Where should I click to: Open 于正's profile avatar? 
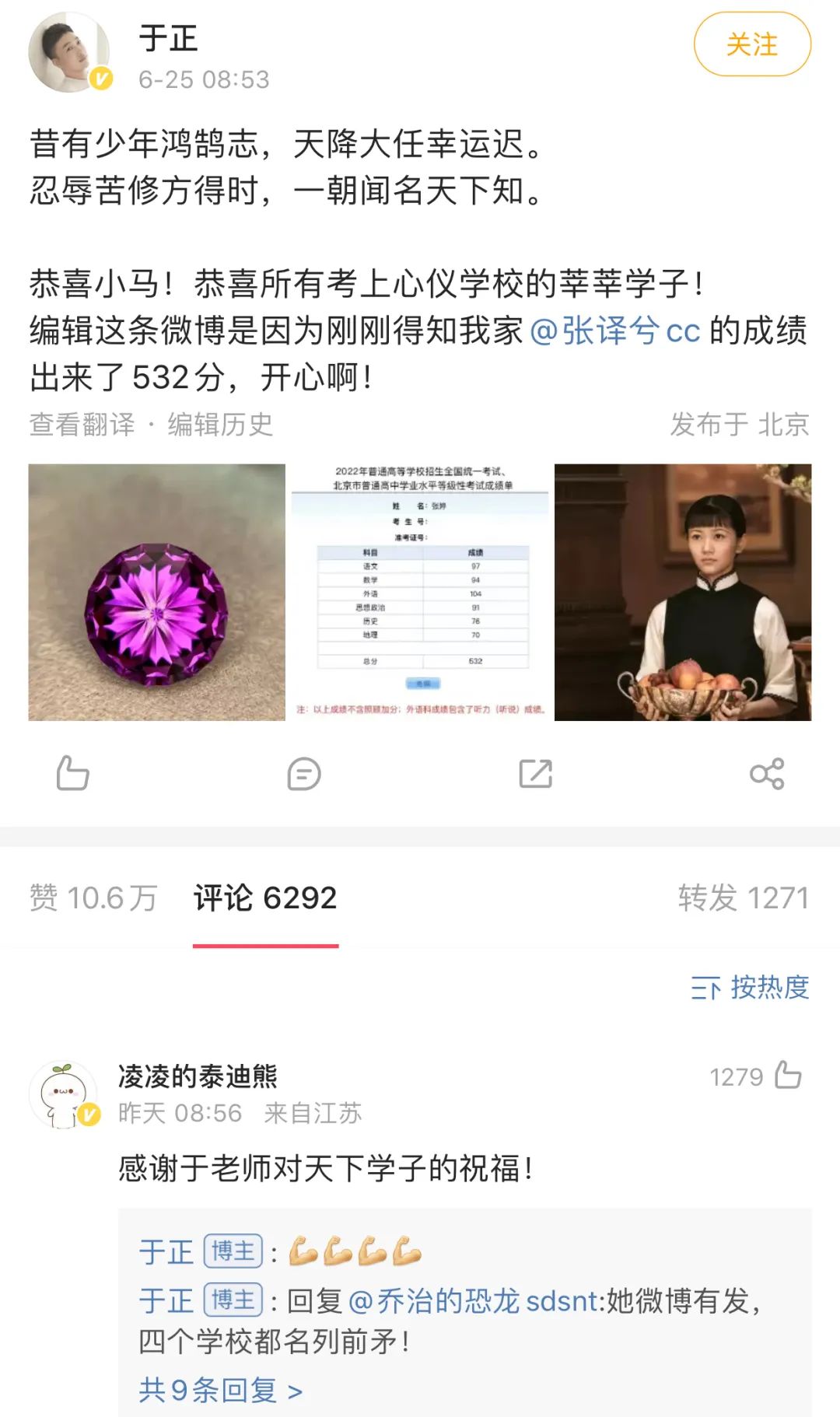(69, 52)
